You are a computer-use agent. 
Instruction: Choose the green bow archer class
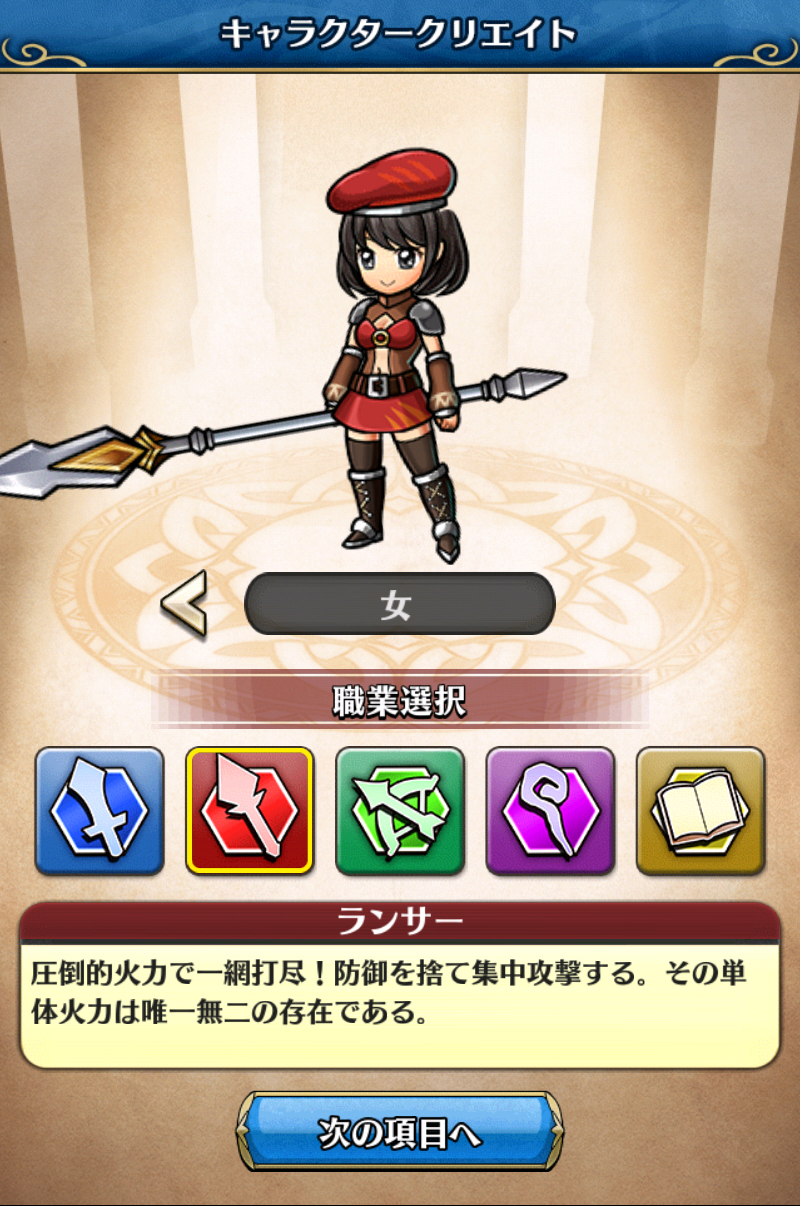tap(400, 810)
